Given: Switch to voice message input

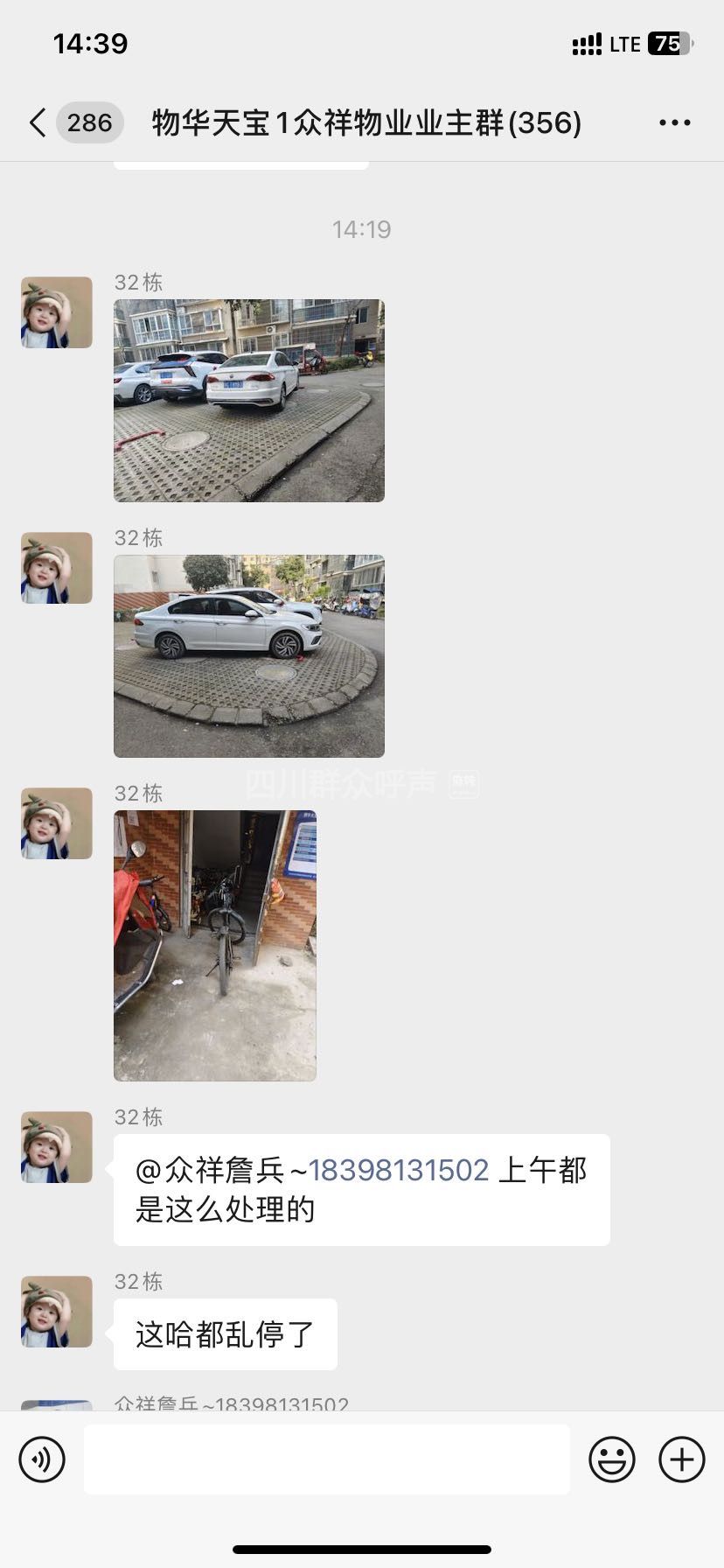Looking at the screenshot, I should (42, 1459).
